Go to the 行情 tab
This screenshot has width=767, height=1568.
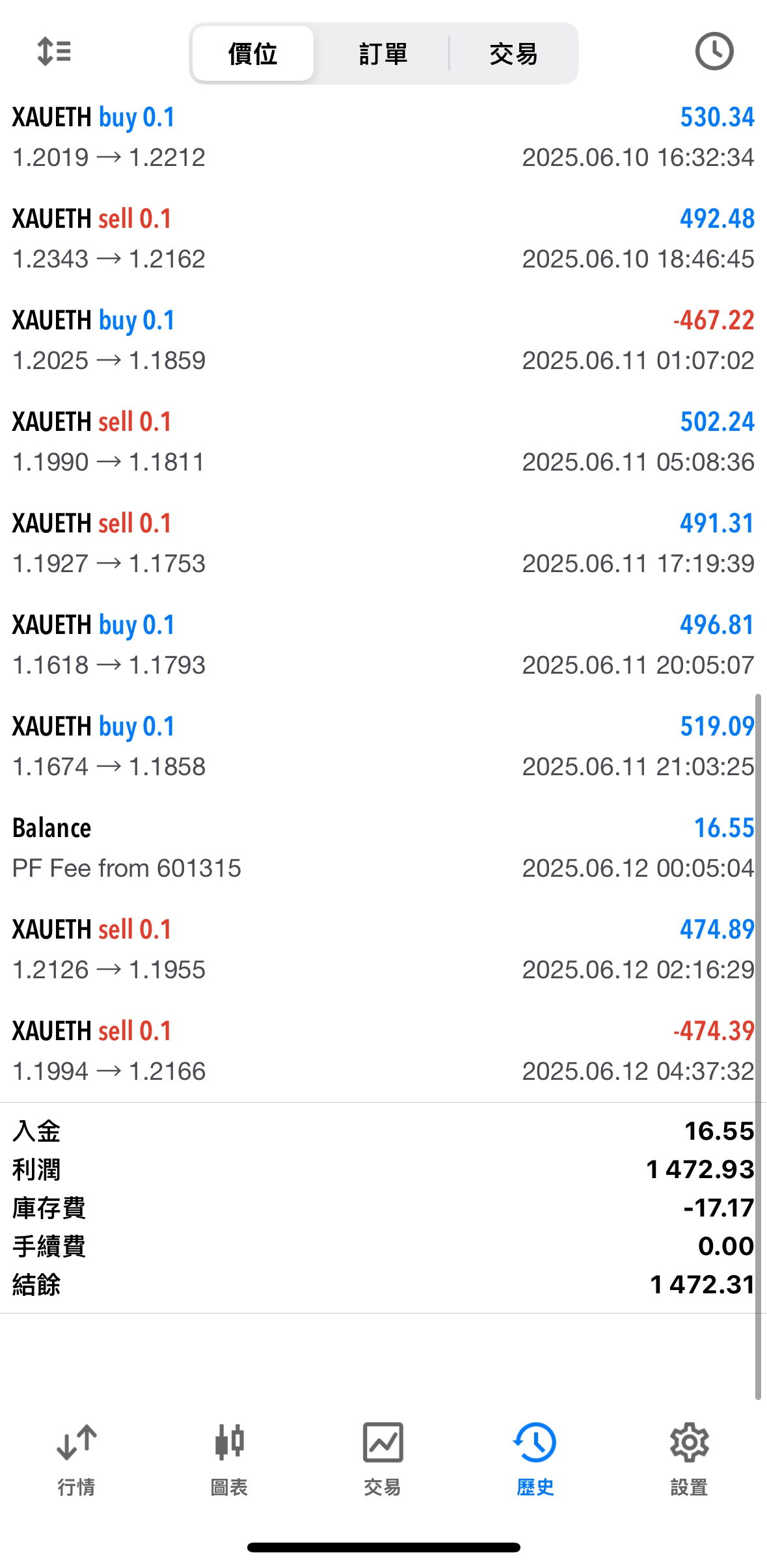[76, 1458]
